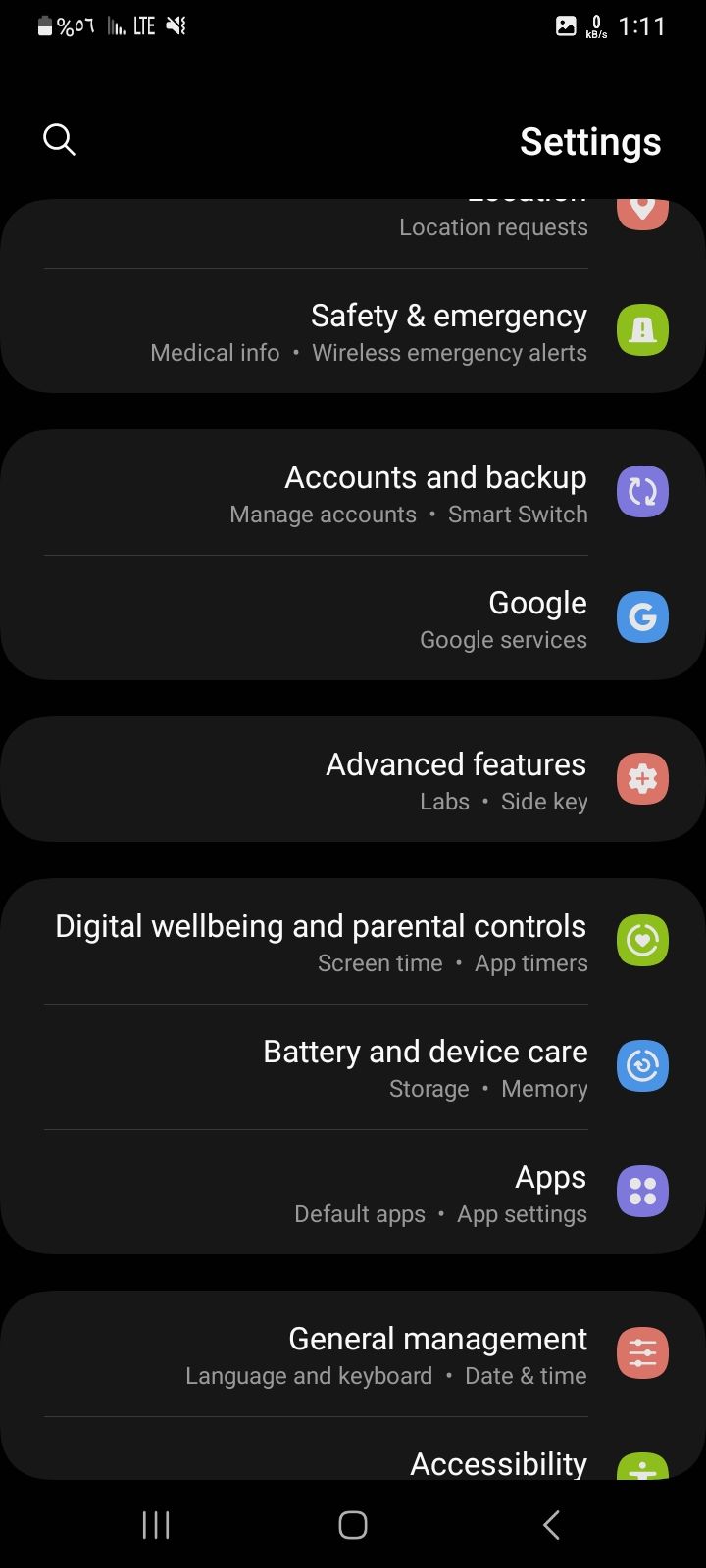Tap the Digital wellbeing green icon
Screen dimensions: 706x1568
(642, 939)
